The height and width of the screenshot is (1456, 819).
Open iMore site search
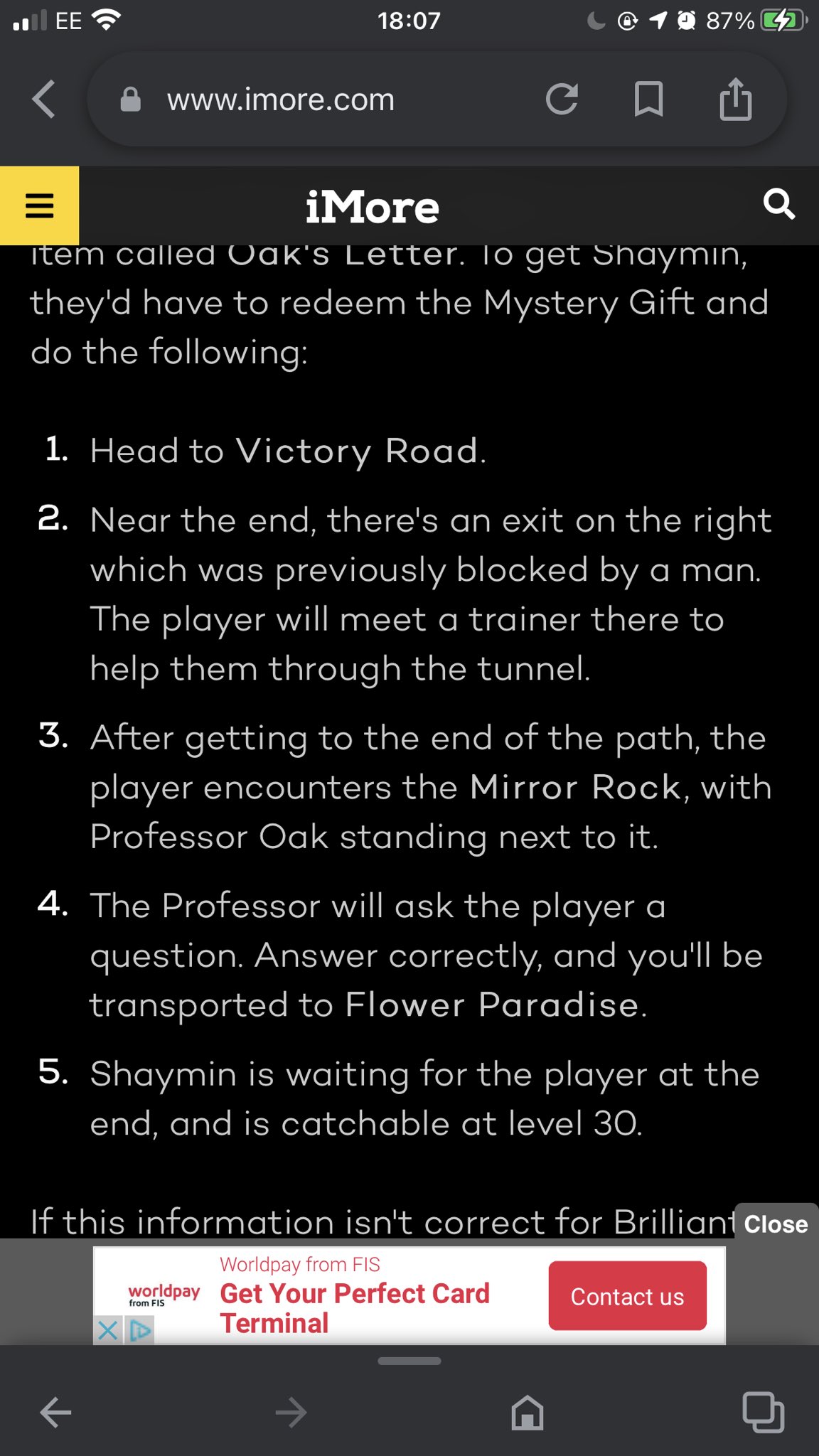778,205
